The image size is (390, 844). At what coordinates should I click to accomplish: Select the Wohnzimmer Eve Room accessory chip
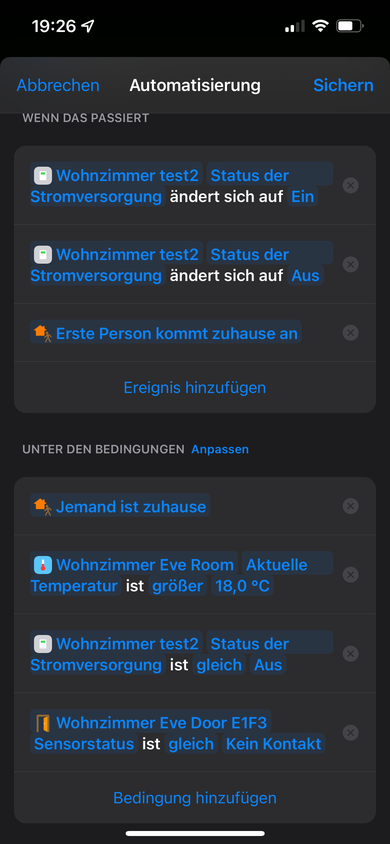[x=134, y=565]
